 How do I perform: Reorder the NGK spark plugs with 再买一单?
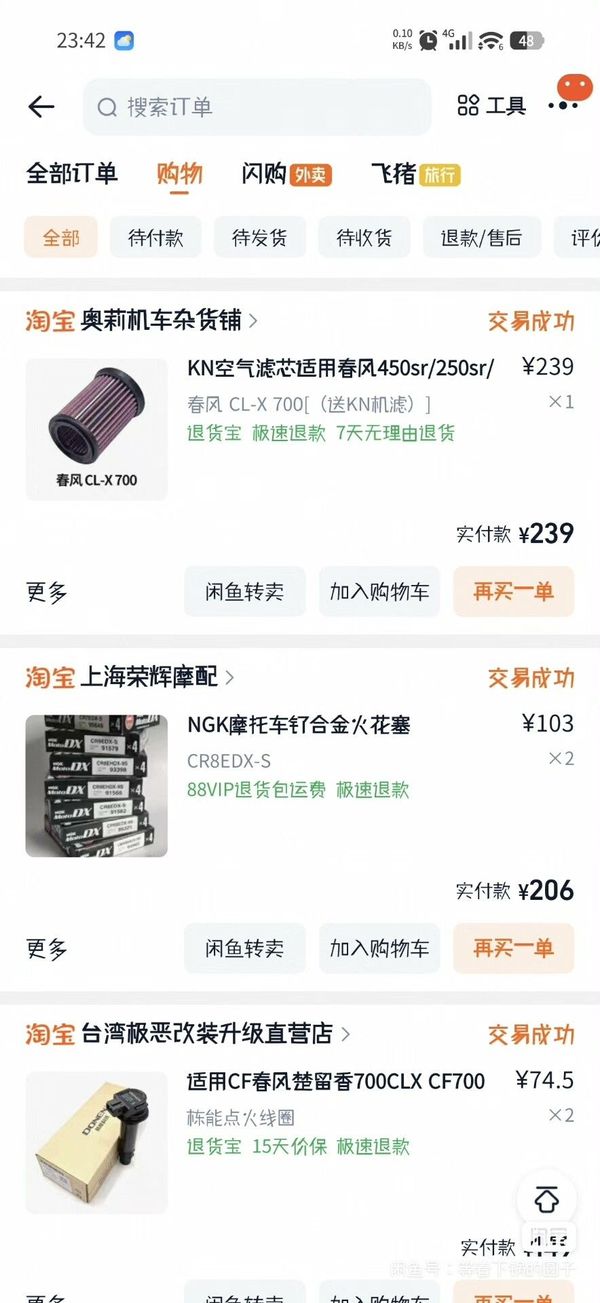(513, 948)
